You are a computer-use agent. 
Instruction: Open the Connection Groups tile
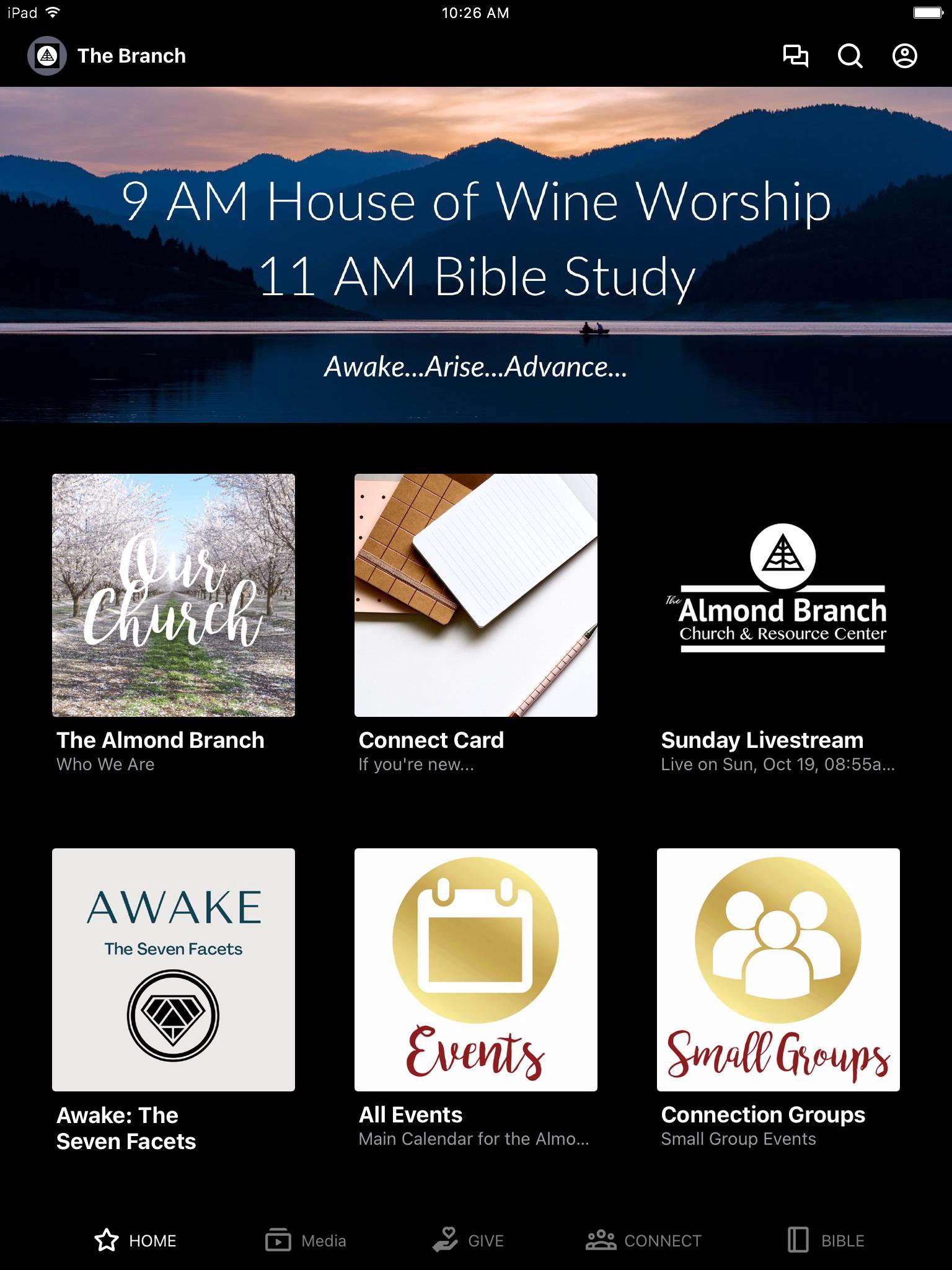click(x=778, y=969)
